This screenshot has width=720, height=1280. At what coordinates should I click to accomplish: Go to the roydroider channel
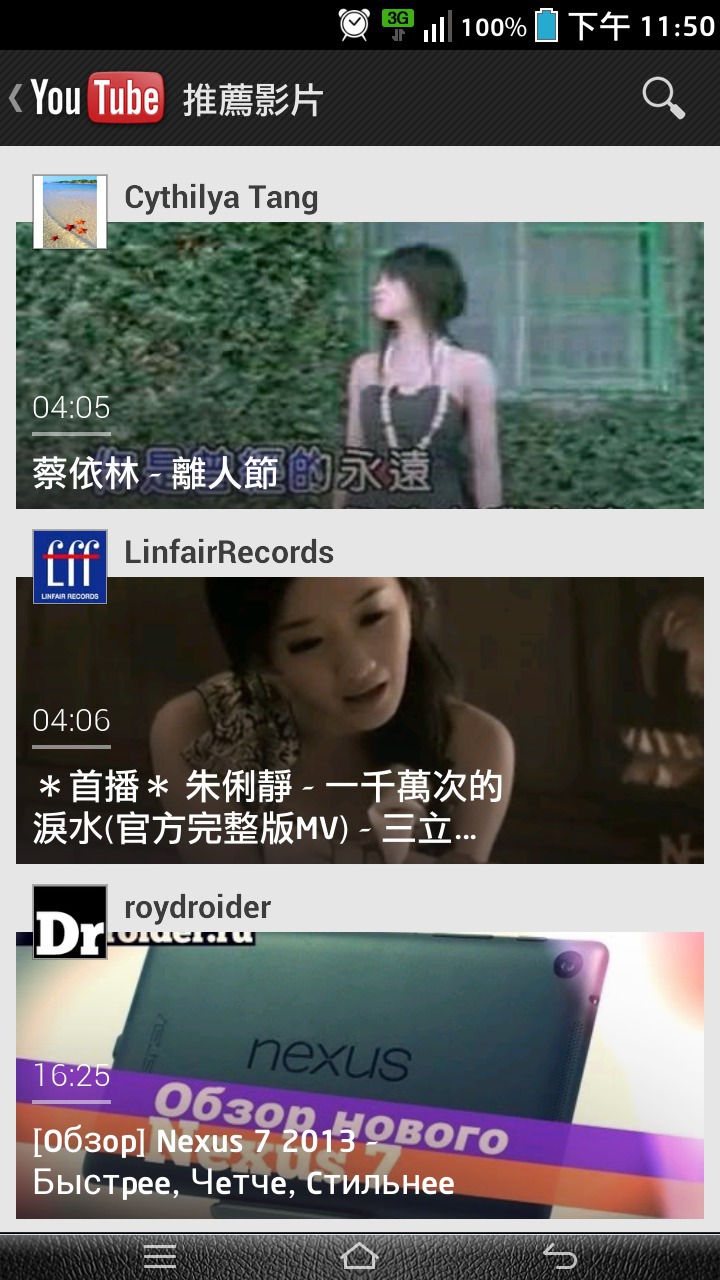click(197, 907)
